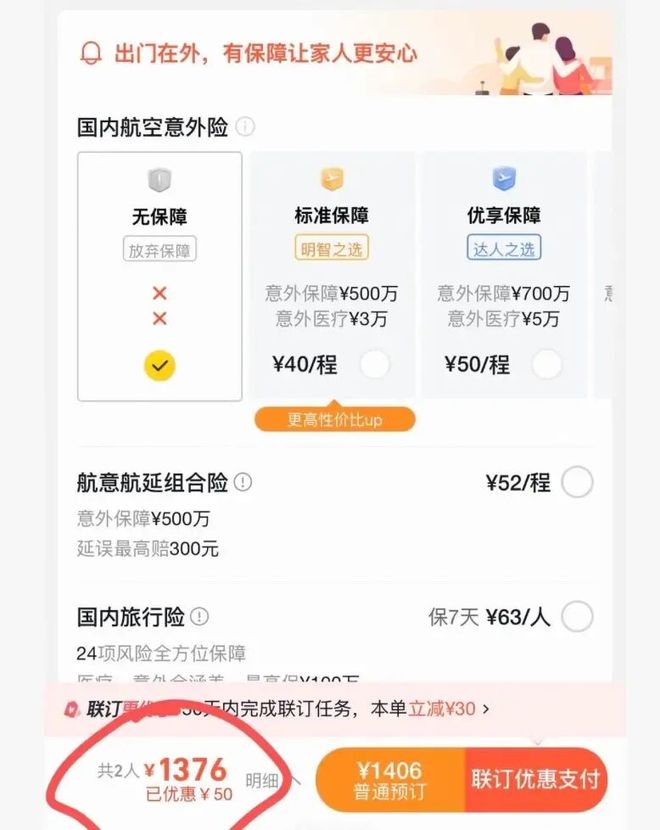This screenshot has height=830, width=660.
Task: Add 航意航延组合险 for ¥52/程
Action: 577,483
